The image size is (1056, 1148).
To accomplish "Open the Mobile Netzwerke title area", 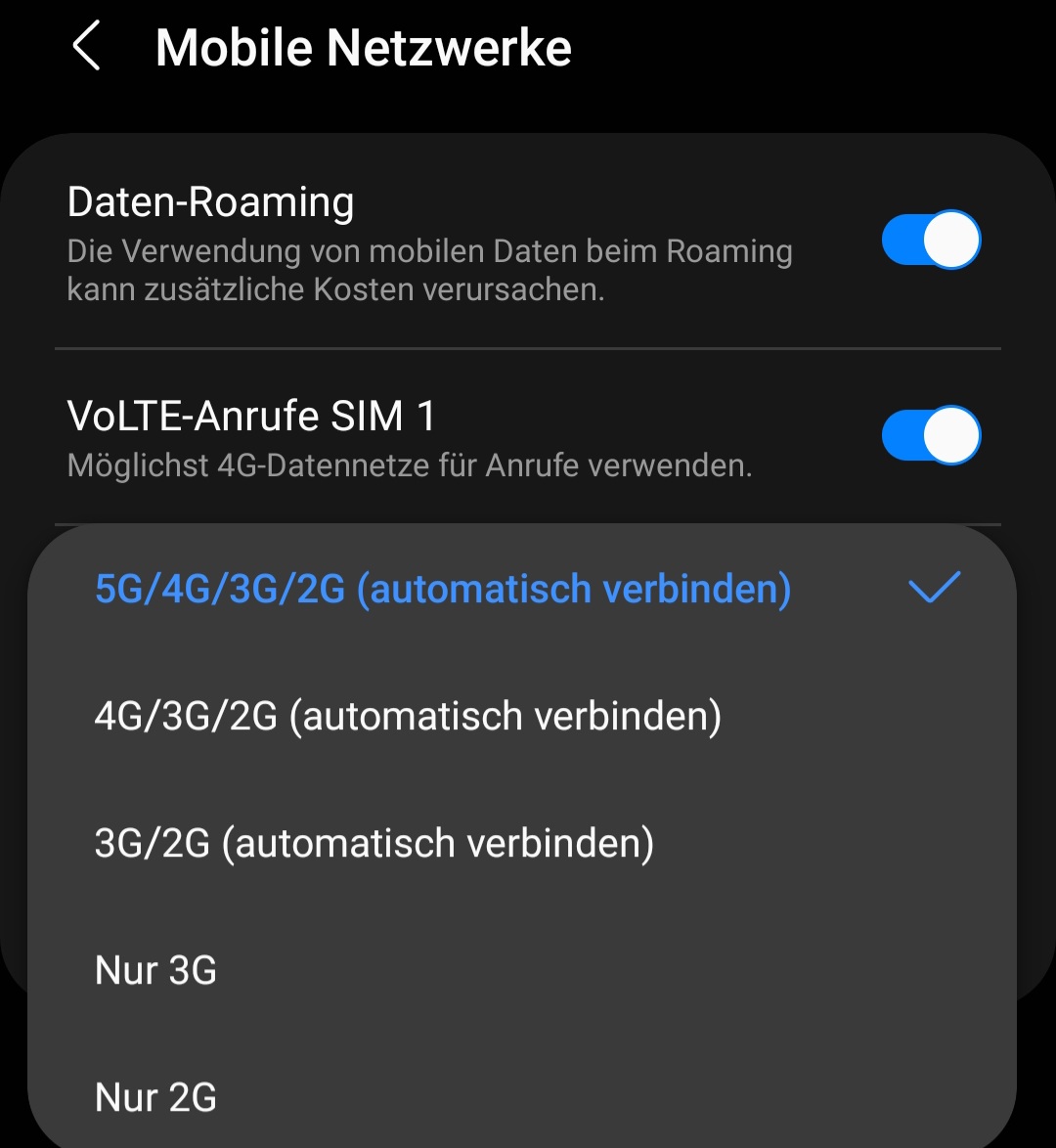I will coord(364,46).
